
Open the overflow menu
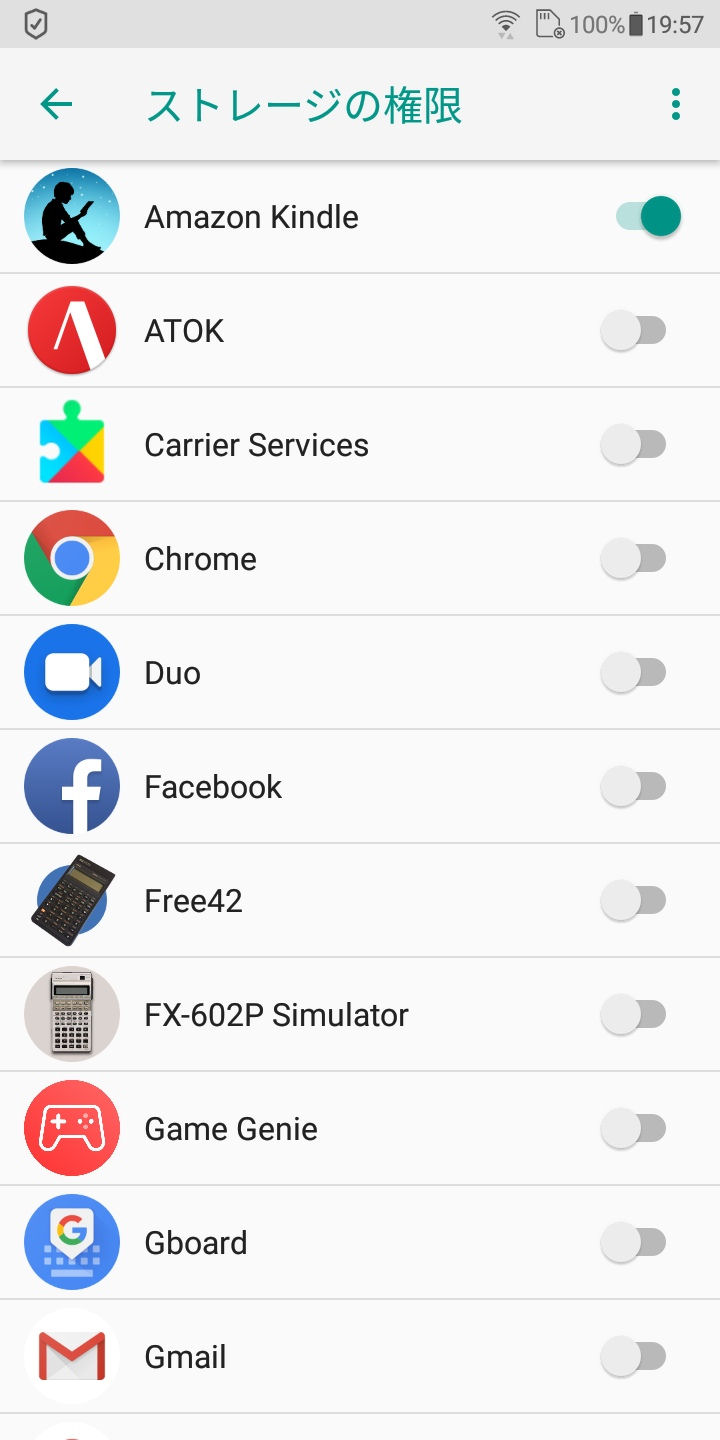[676, 104]
